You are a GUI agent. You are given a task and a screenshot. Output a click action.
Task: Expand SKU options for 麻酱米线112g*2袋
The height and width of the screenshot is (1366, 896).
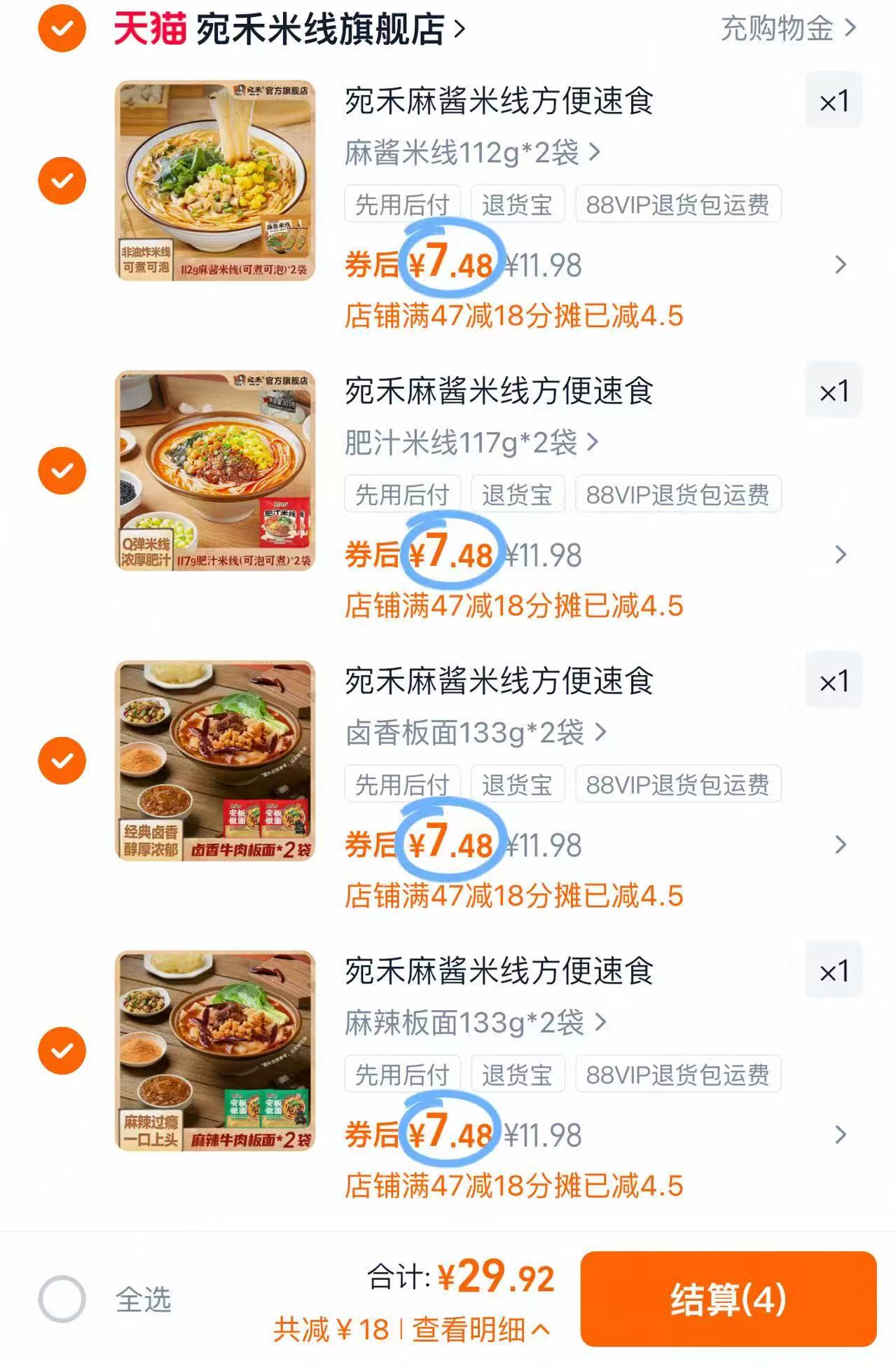tap(469, 151)
